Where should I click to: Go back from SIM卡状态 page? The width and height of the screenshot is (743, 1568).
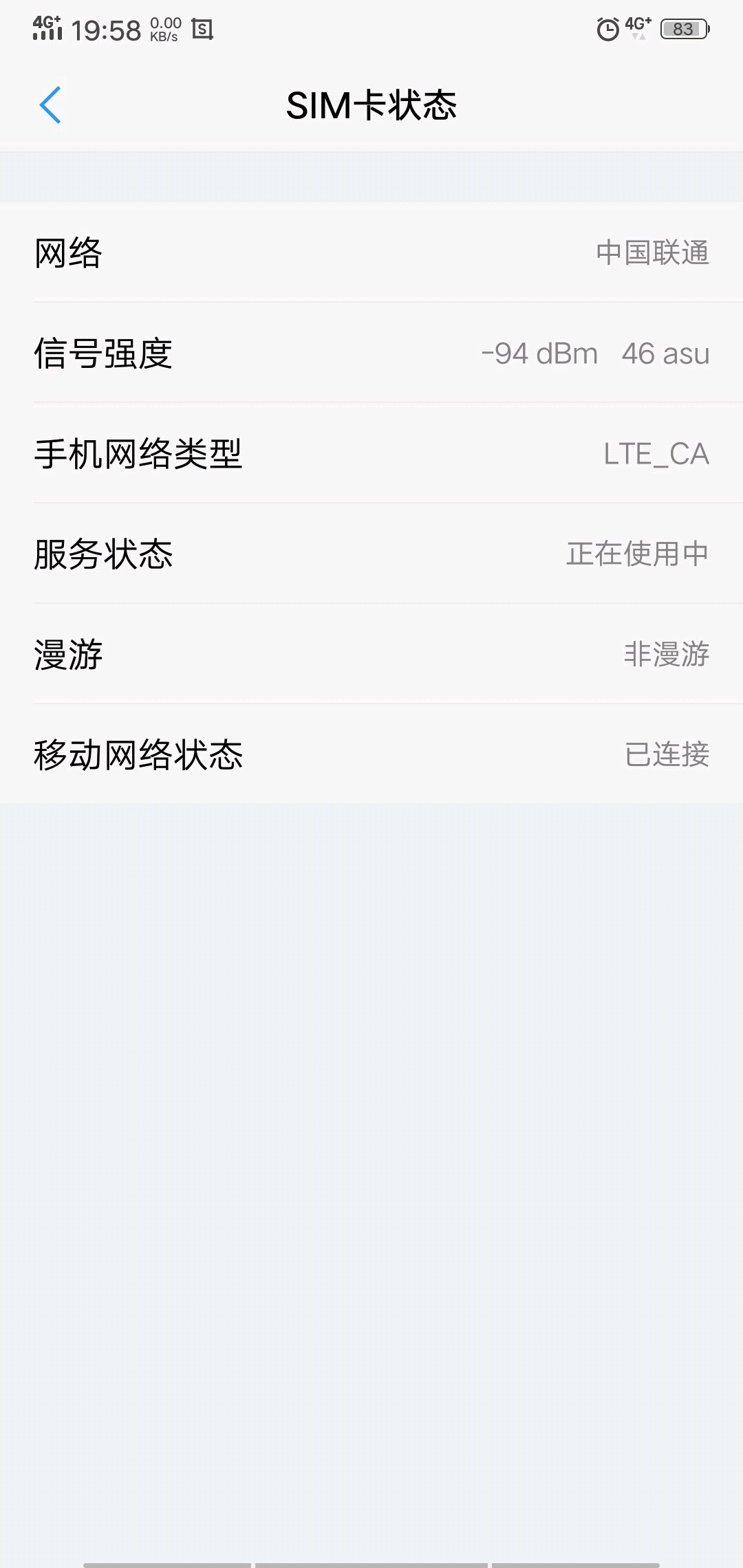click(50, 105)
